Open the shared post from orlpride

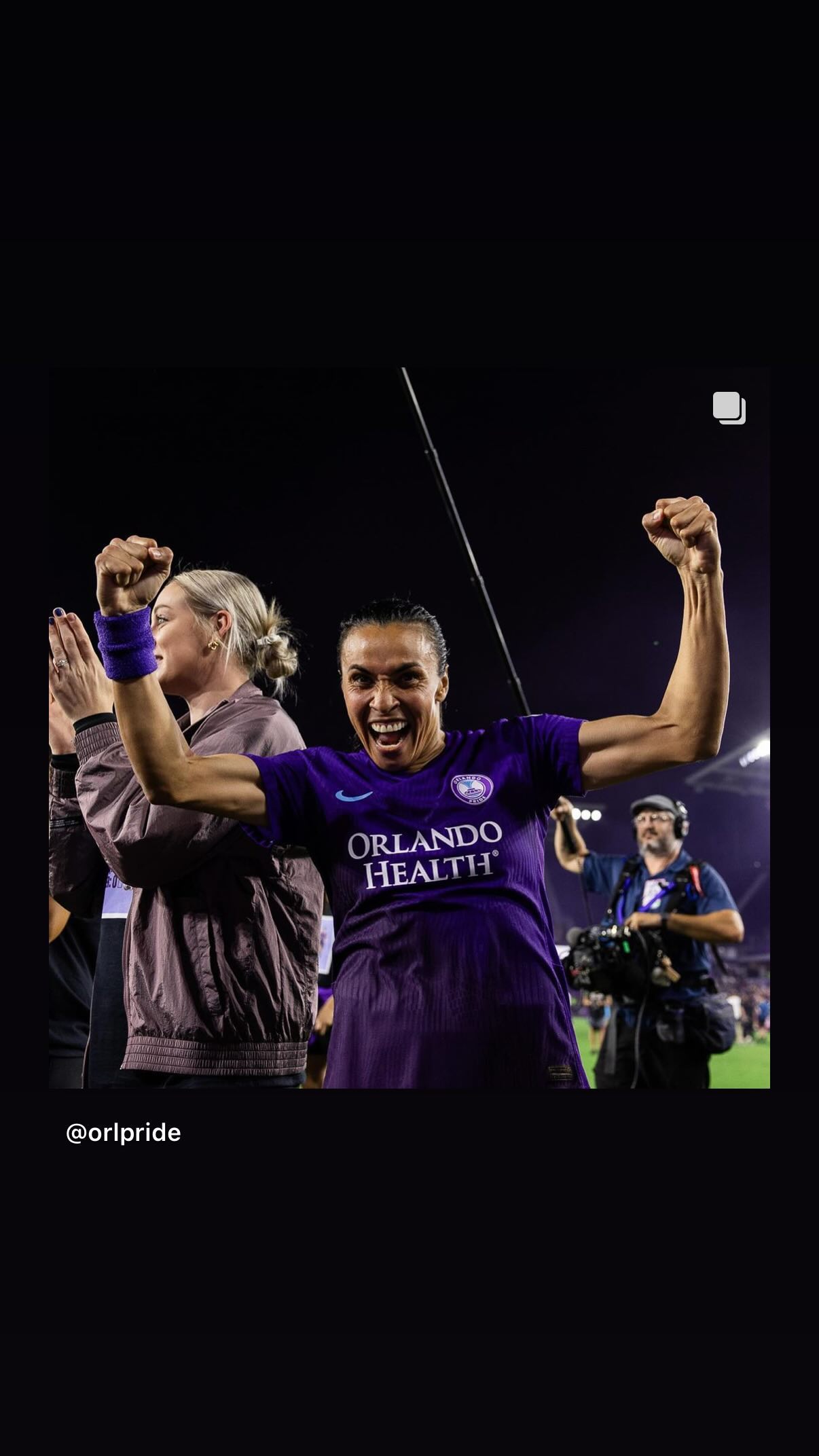coord(409,728)
